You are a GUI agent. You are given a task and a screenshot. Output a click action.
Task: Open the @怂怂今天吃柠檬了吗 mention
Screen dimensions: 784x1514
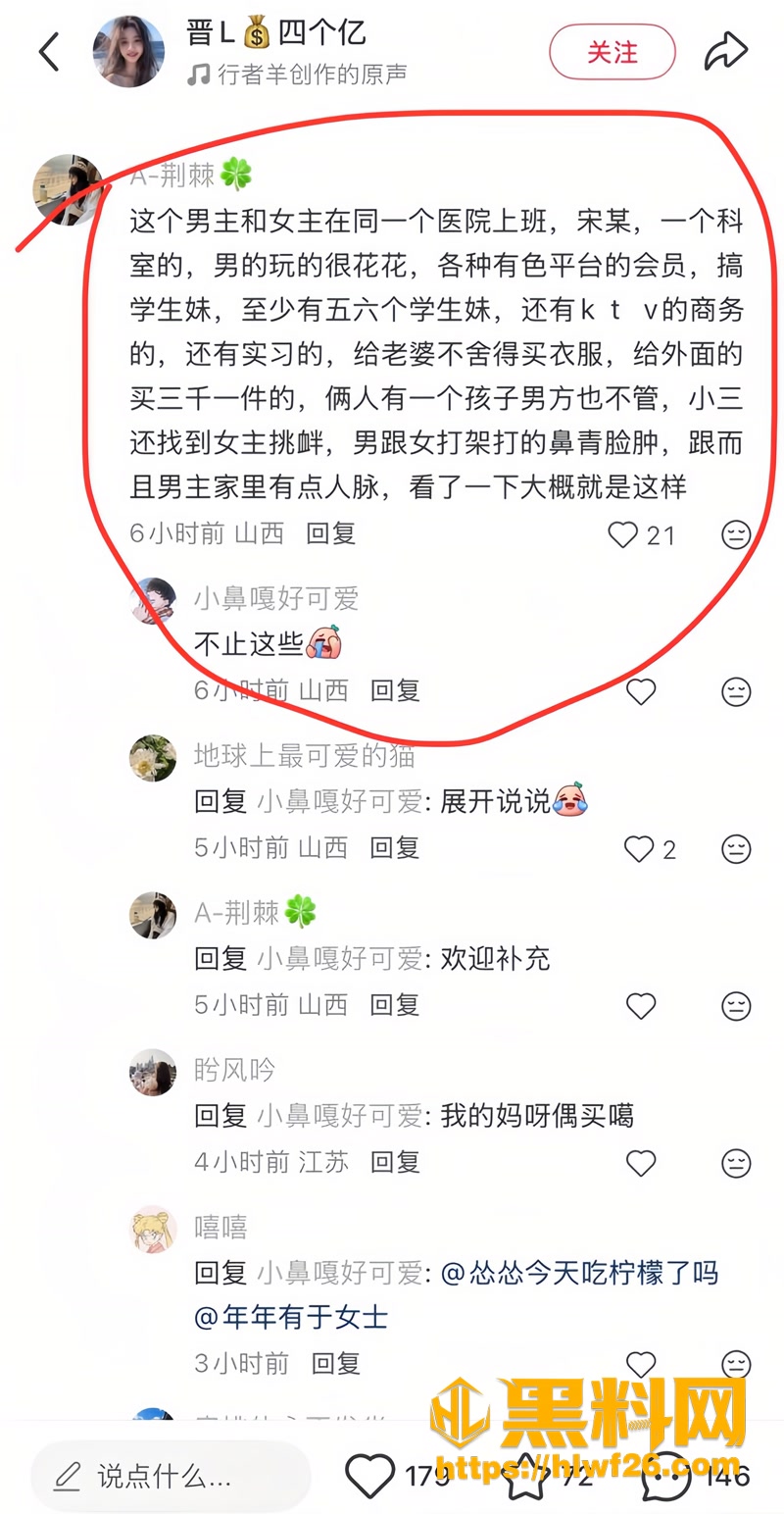coord(579,1274)
